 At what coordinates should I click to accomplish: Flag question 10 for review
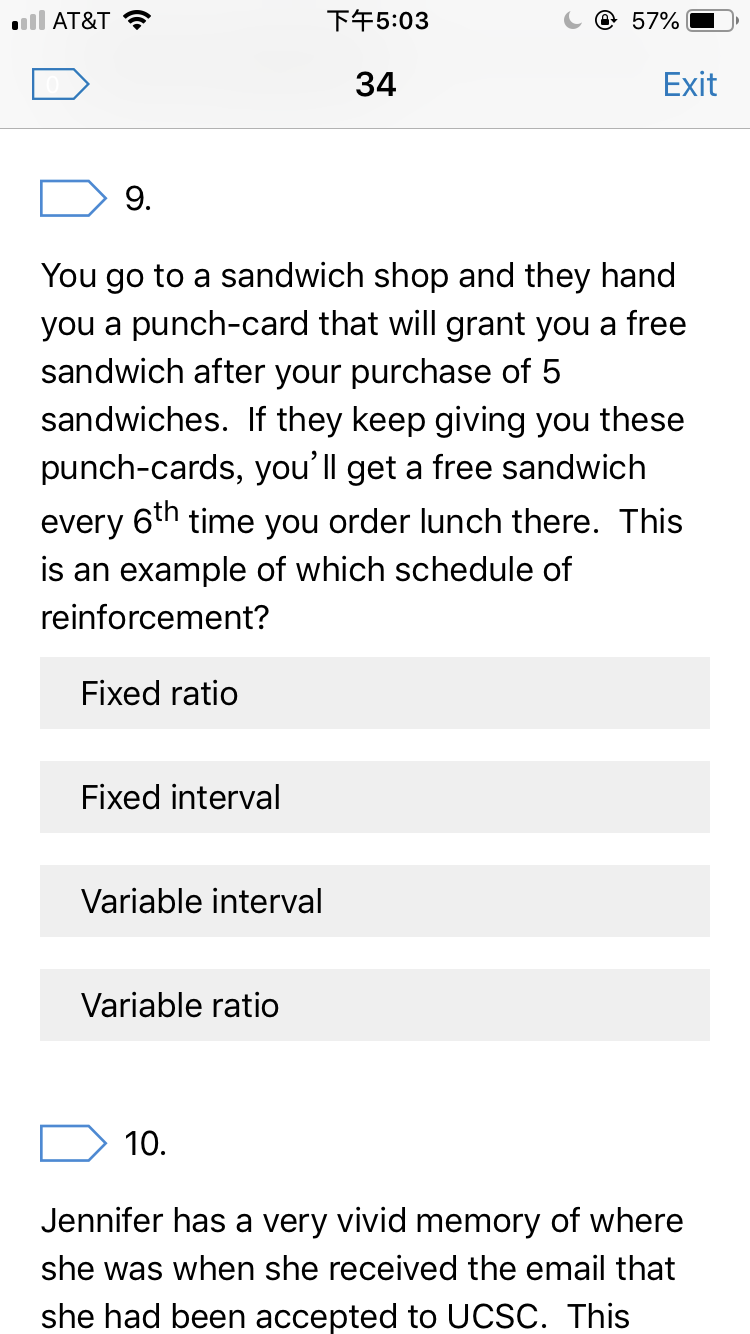73,1143
